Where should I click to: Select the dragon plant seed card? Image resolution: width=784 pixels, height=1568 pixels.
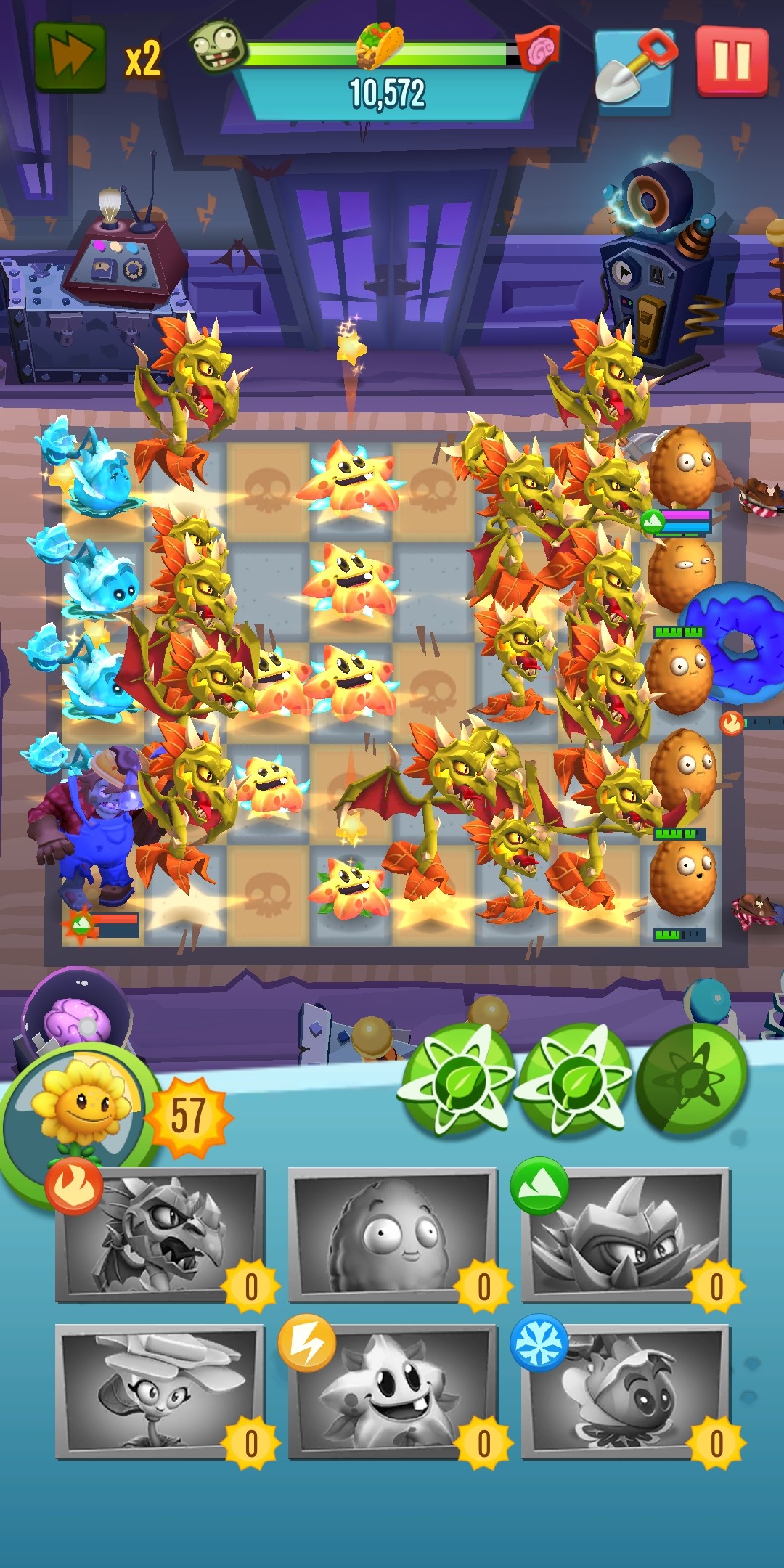click(160, 1236)
